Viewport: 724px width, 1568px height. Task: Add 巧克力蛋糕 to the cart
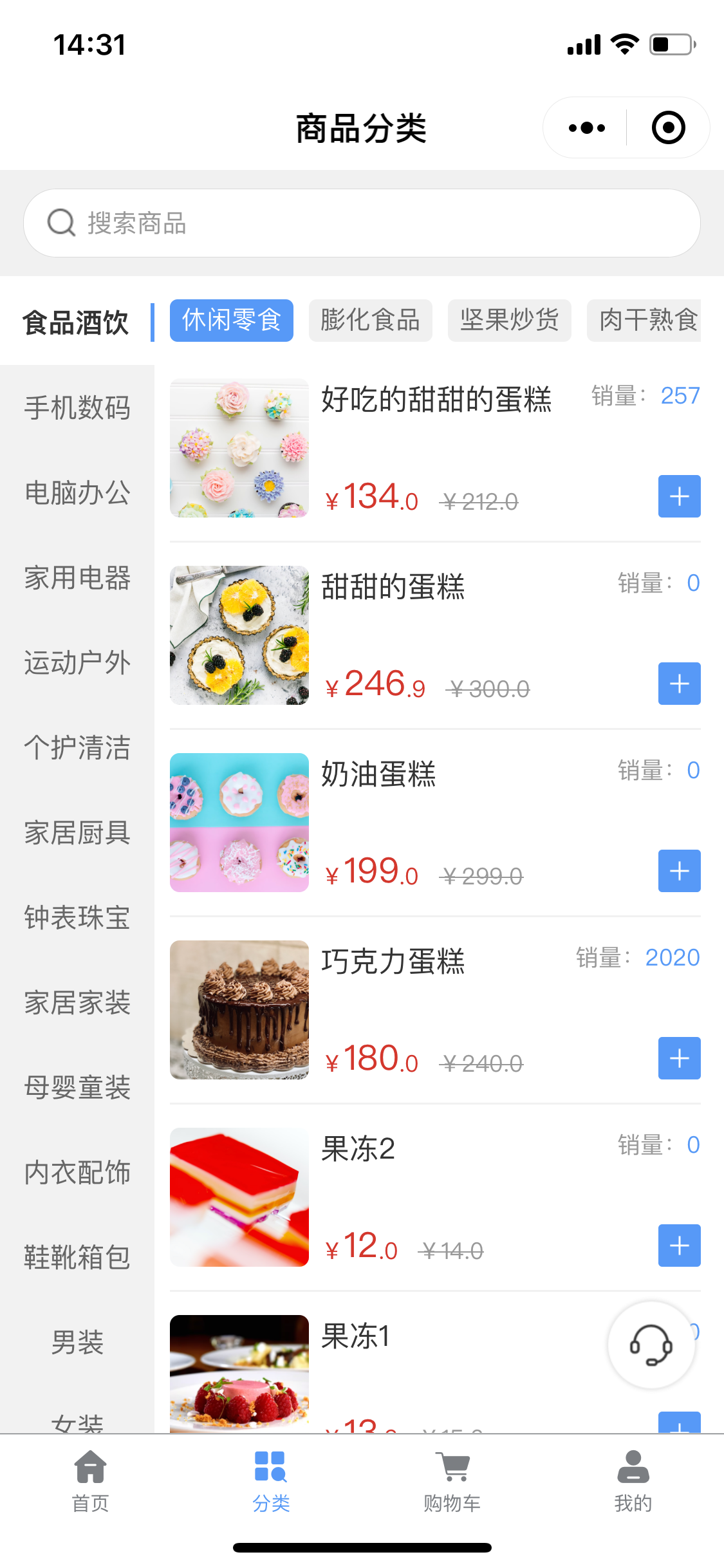(679, 1058)
